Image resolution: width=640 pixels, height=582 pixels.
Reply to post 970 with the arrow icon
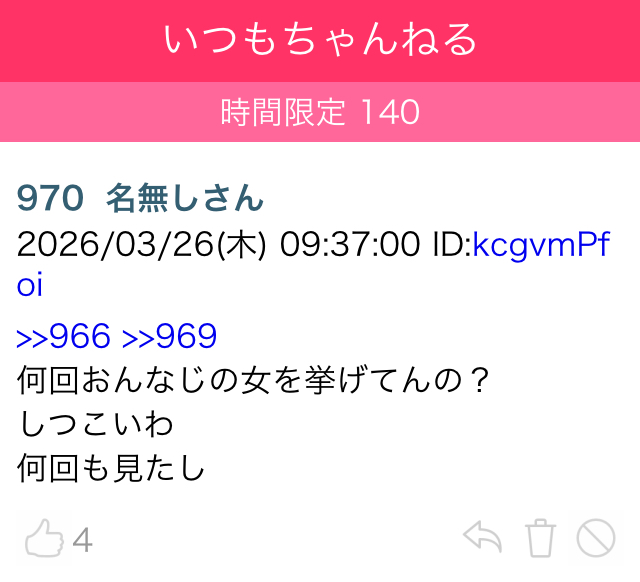coord(483,539)
